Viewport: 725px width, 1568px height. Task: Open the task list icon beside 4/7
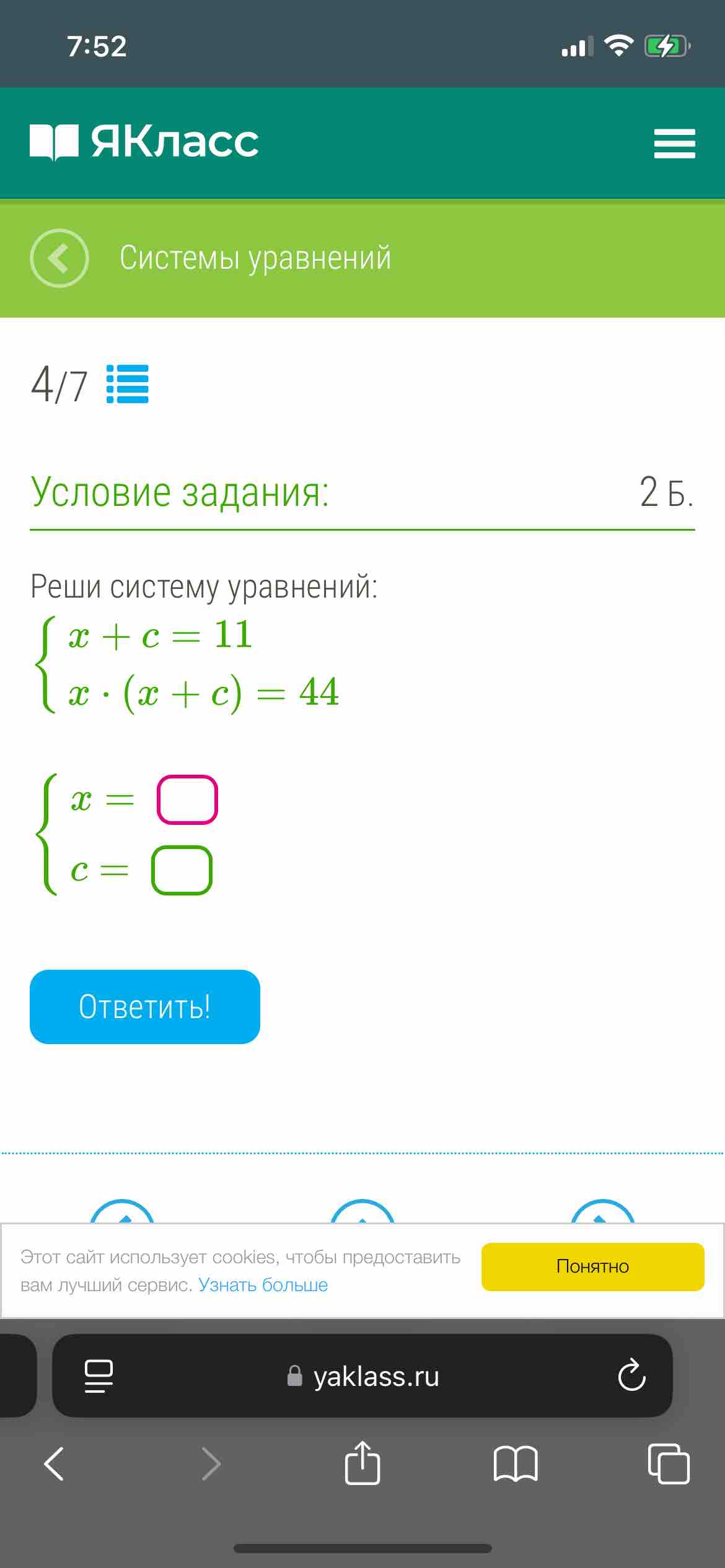(128, 384)
